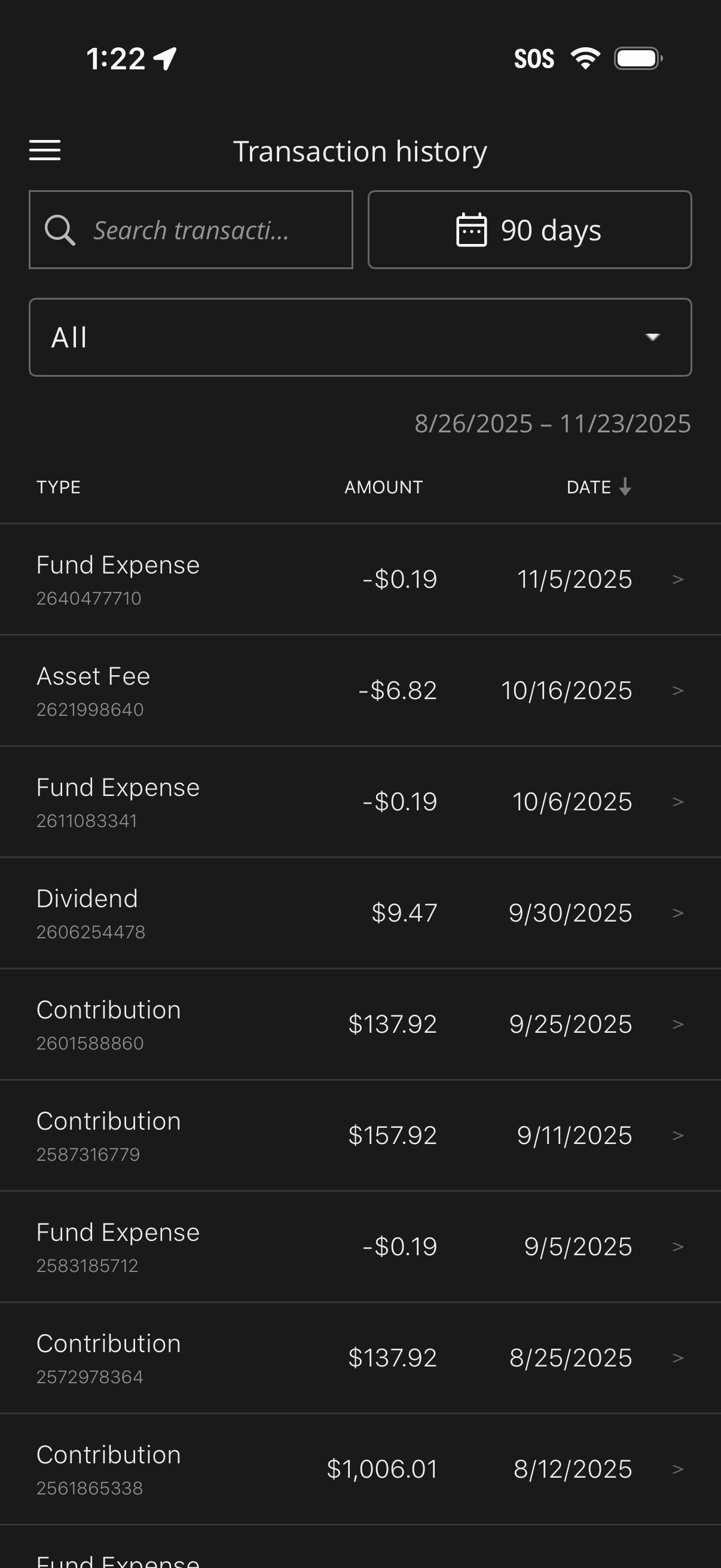721x1568 pixels.
Task: Select the TYPE column header
Action: click(59, 486)
